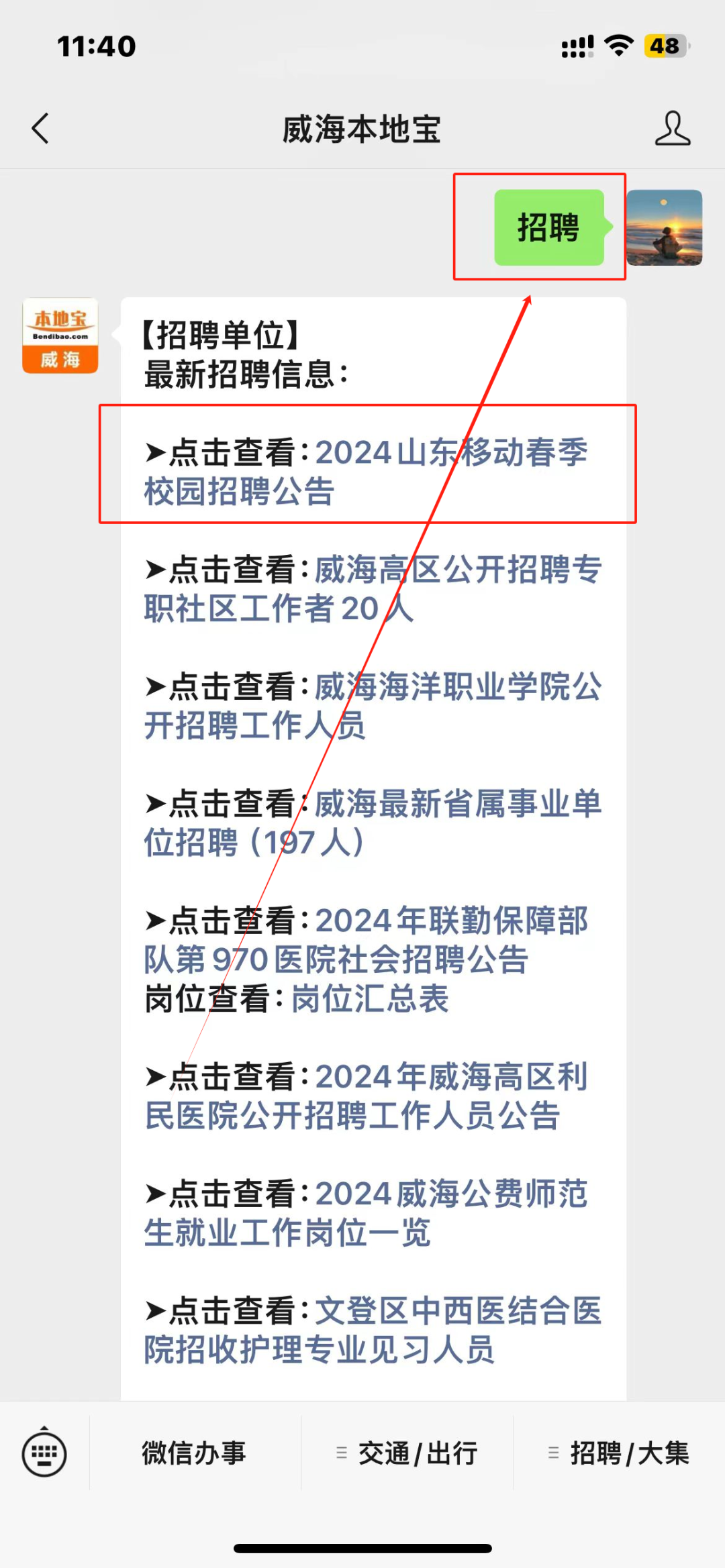The image size is (725, 1568).
Task: Expand the 招聘/大集 menu
Action: click(619, 1453)
